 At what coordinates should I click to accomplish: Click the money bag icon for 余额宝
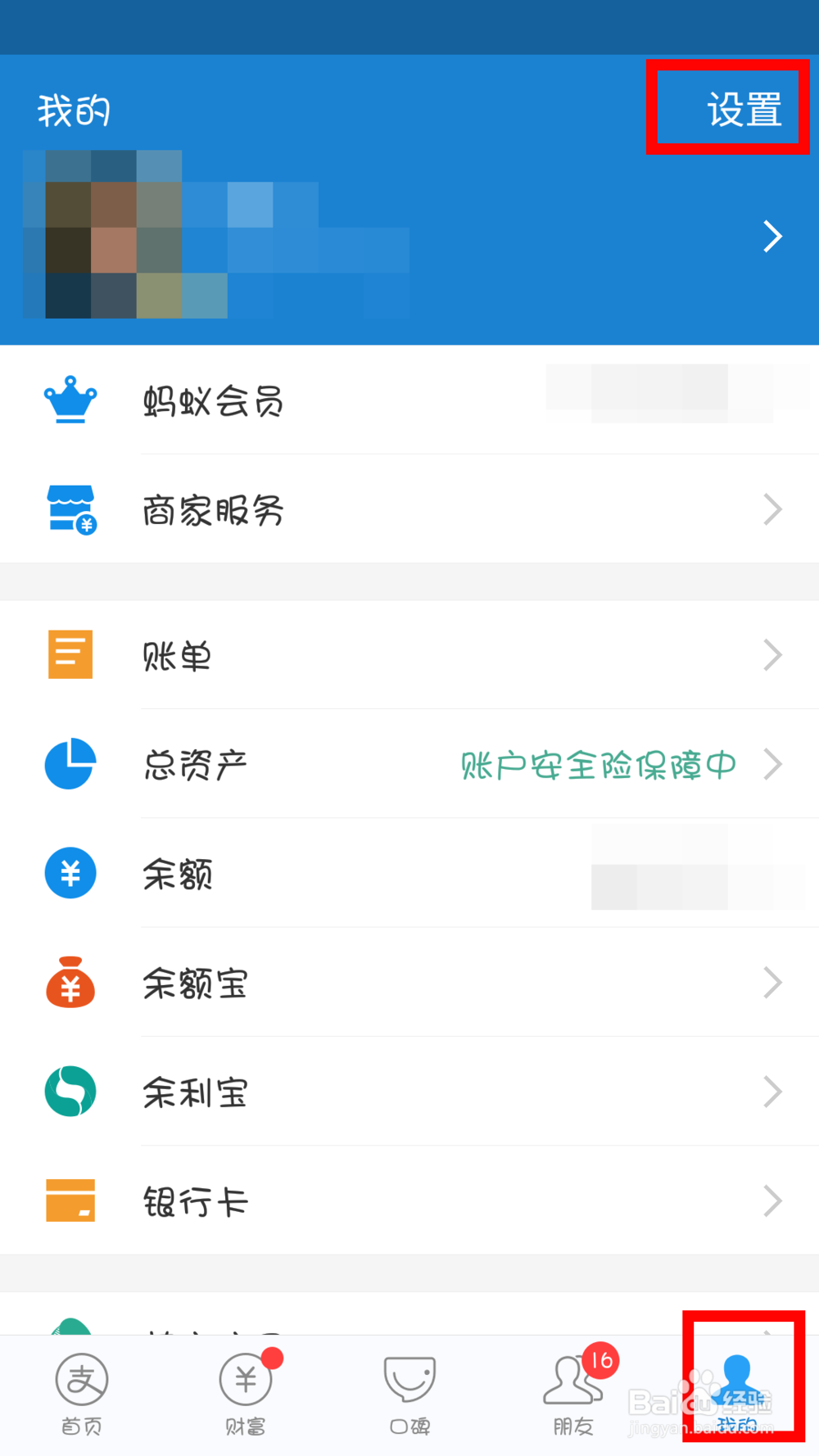point(70,983)
